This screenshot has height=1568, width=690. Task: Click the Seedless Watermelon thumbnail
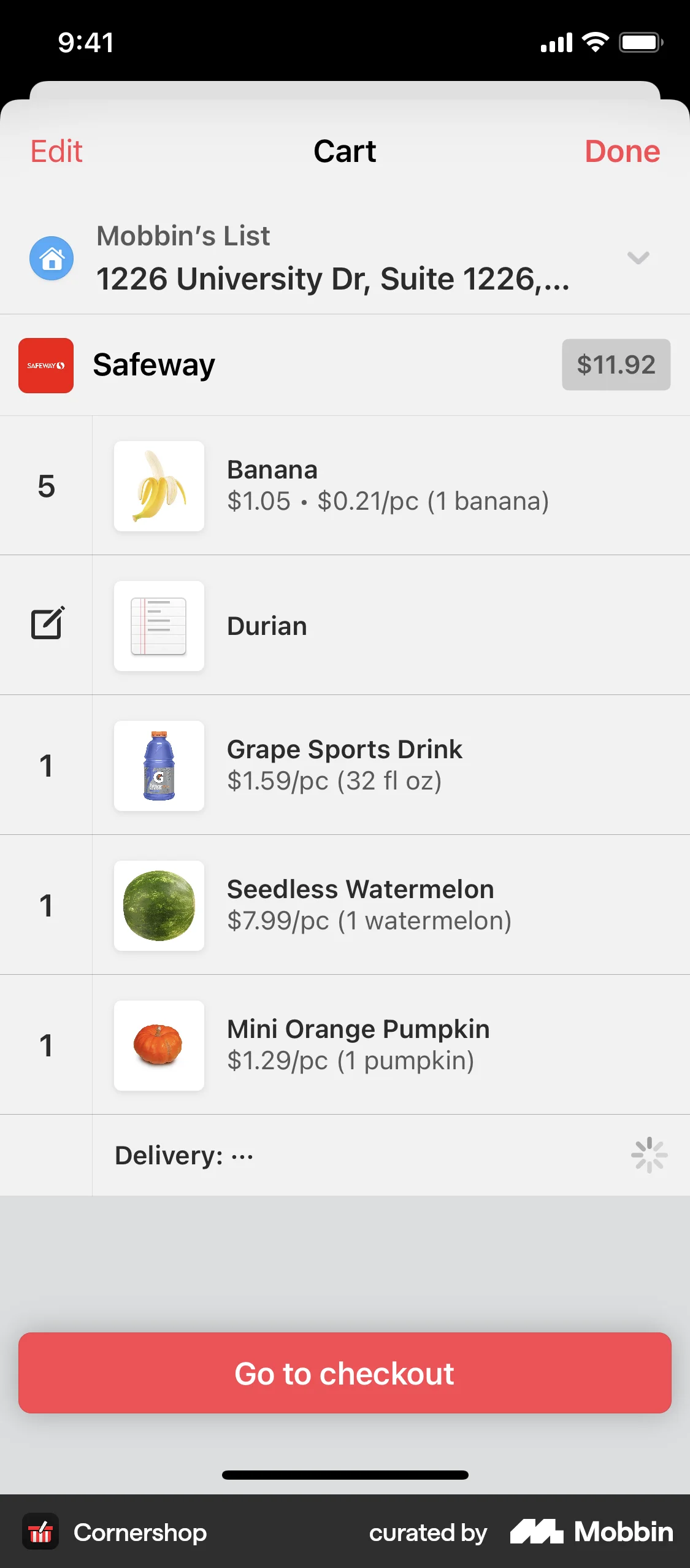[x=158, y=905]
